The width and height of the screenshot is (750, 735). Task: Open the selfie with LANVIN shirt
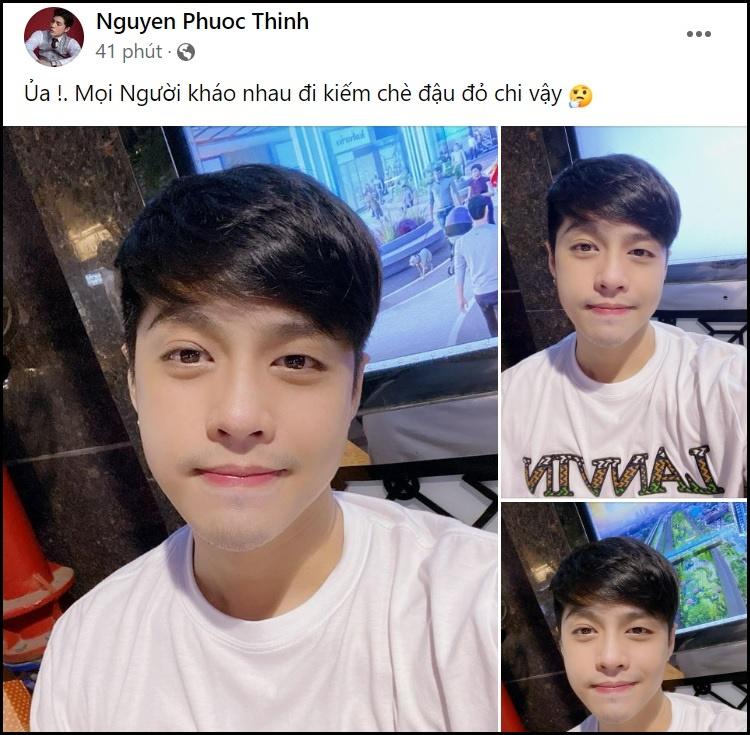[x=624, y=311]
